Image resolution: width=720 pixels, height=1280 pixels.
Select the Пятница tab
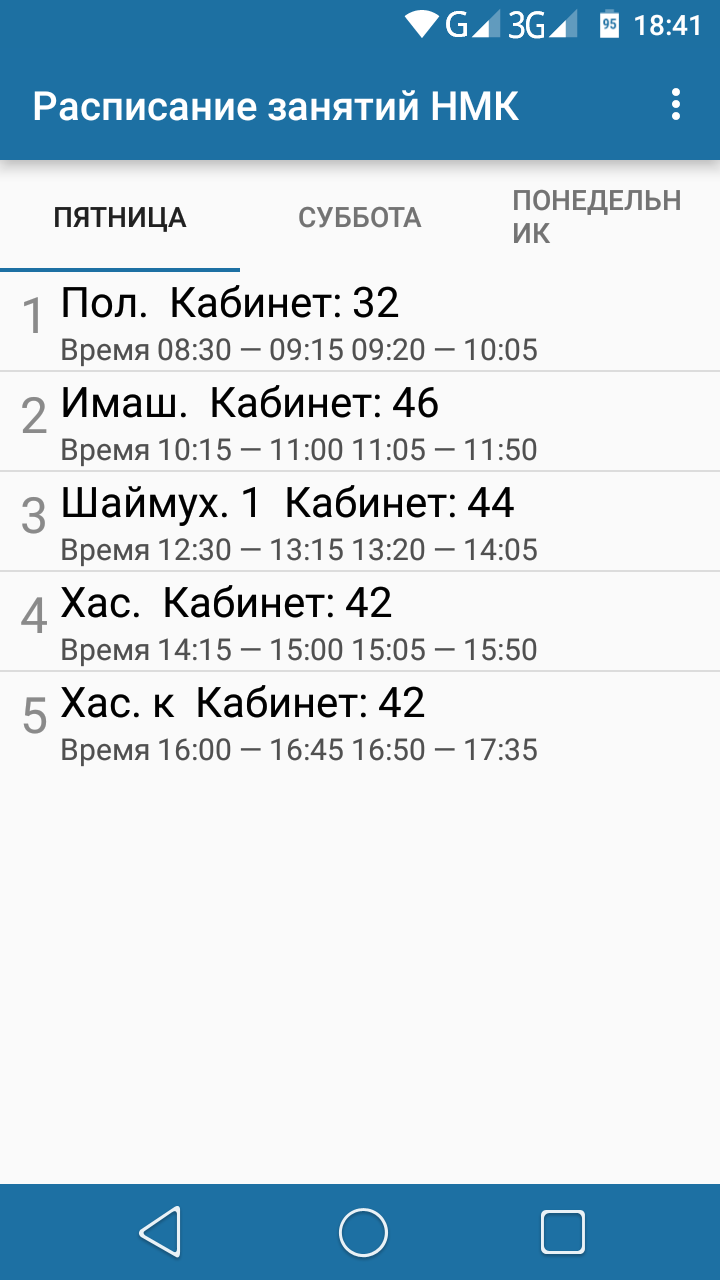[120, 217]
